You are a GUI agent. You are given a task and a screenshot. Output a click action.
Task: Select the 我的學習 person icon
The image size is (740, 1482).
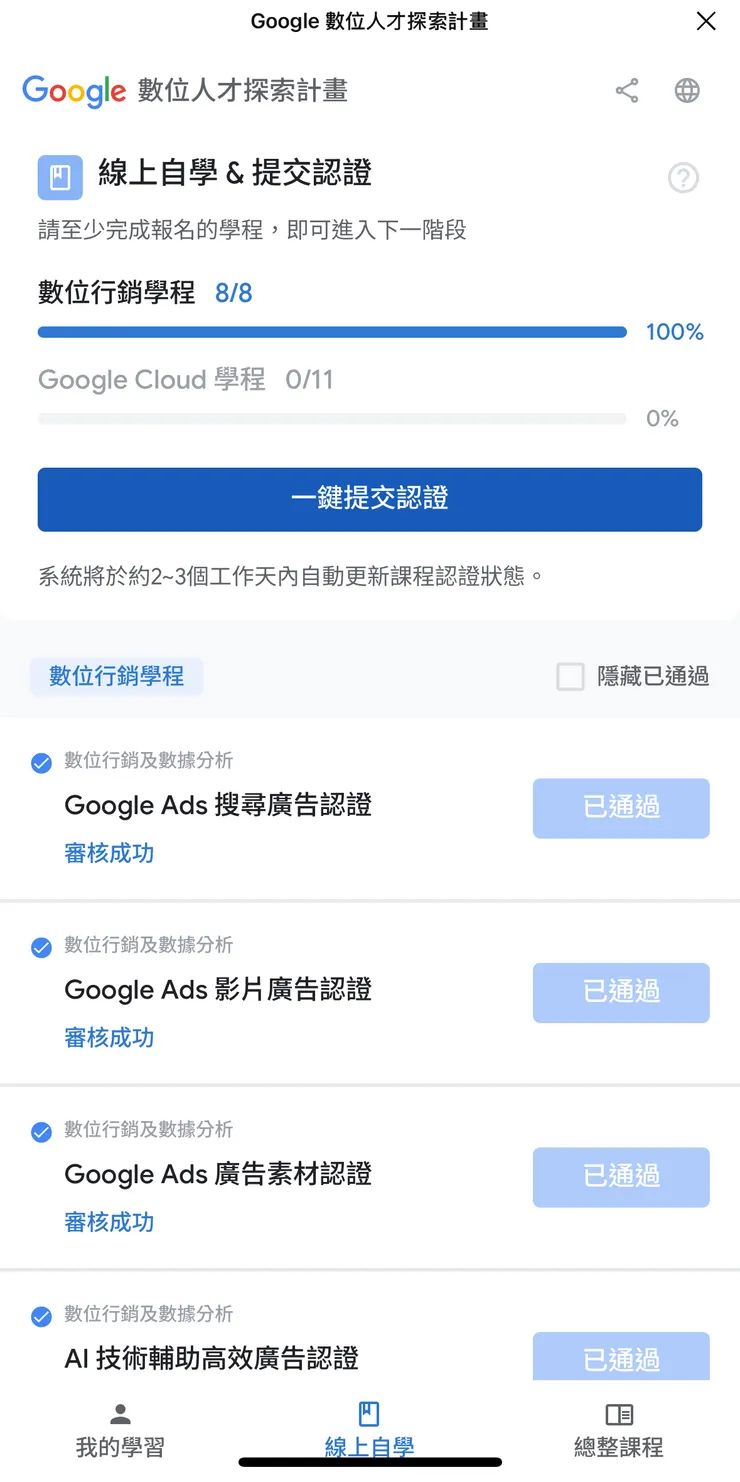coord(119,1414)
